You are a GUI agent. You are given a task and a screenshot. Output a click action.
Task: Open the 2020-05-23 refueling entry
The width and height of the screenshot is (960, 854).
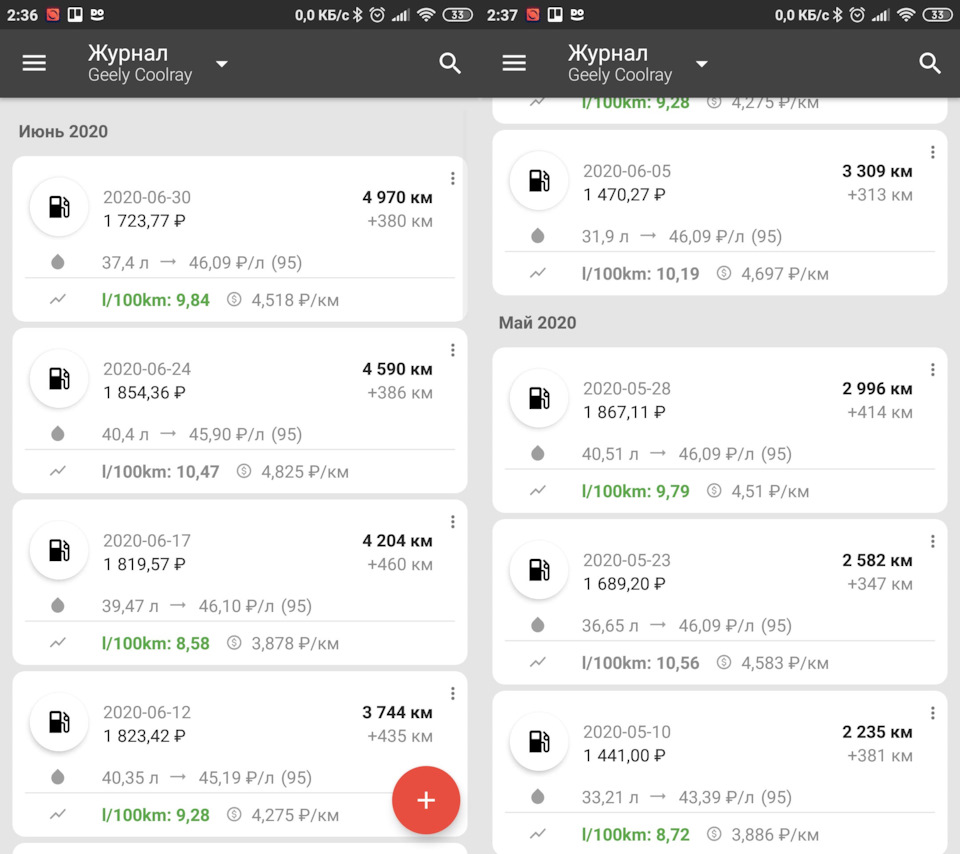click(x=718, y=600)
